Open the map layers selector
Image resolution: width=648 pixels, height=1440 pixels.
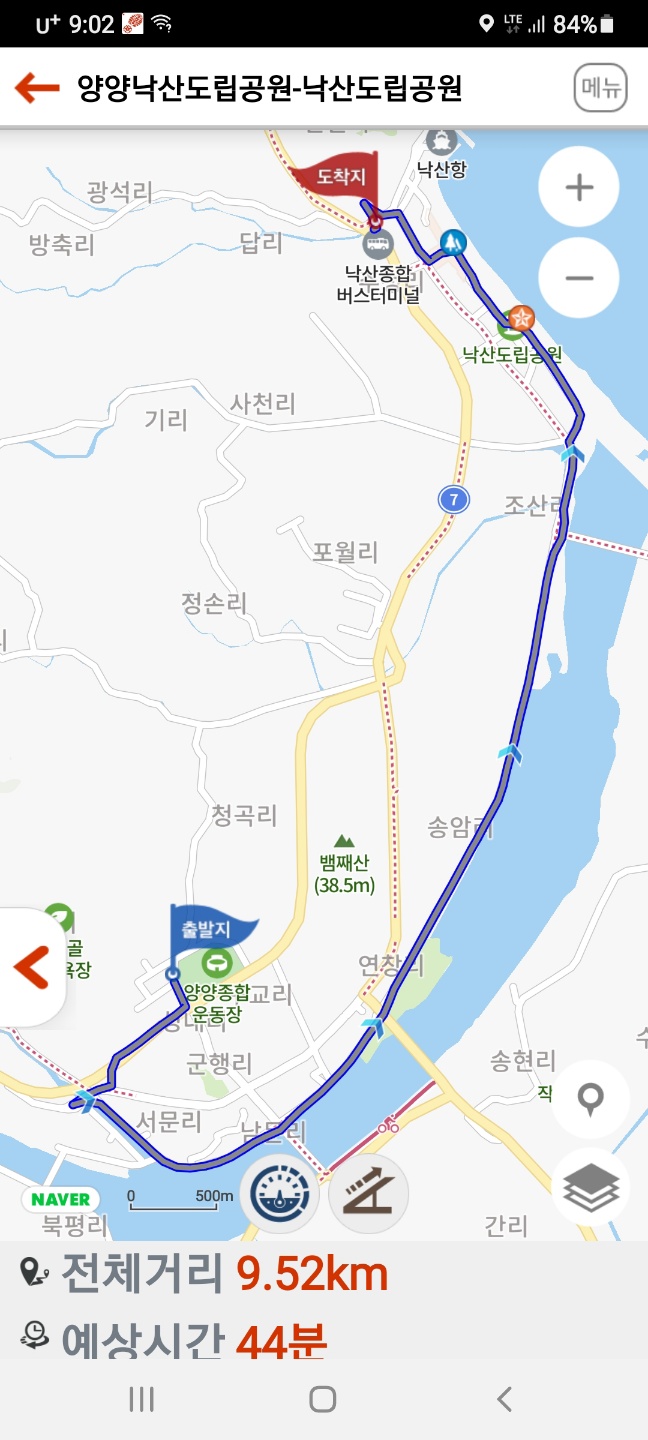[x=590, y=1188]
